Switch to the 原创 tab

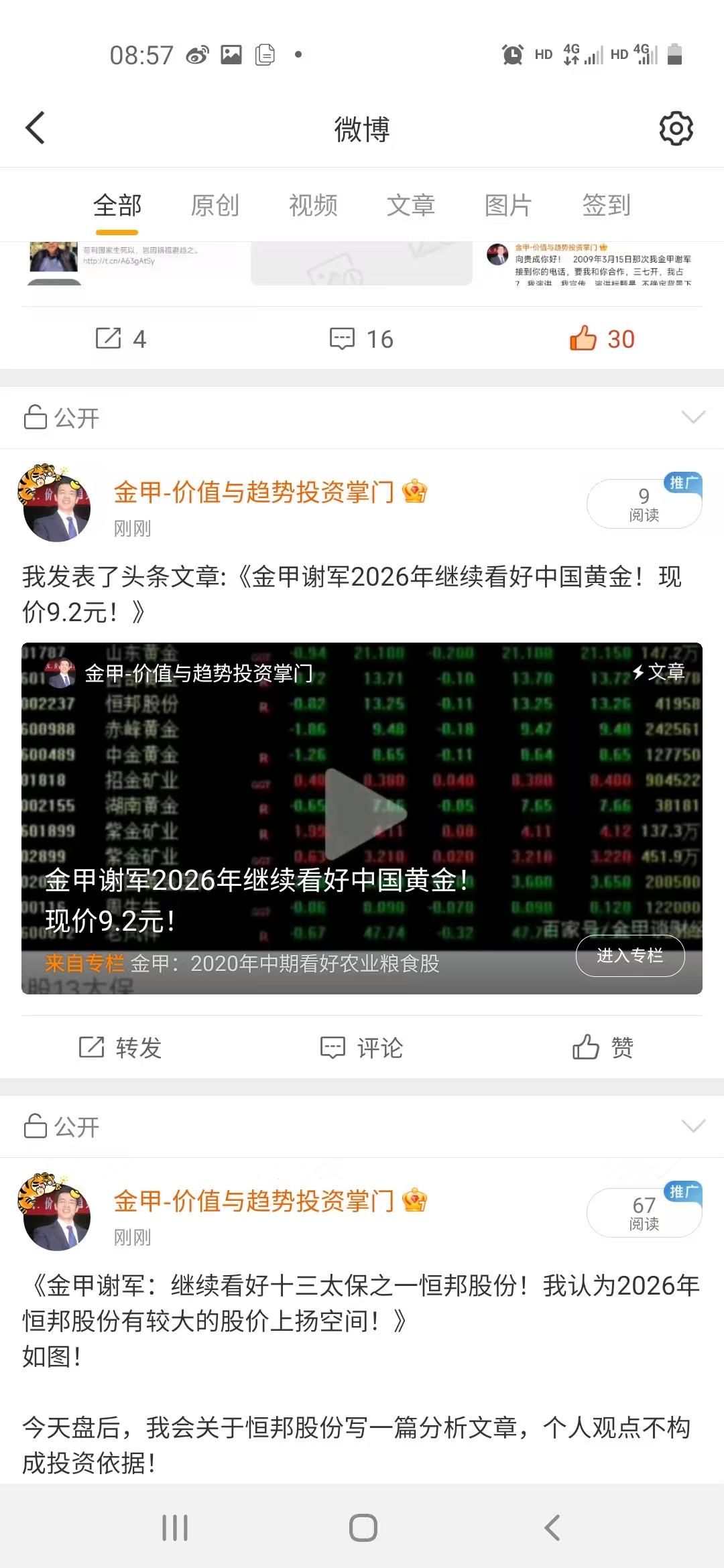pos(215,205)
